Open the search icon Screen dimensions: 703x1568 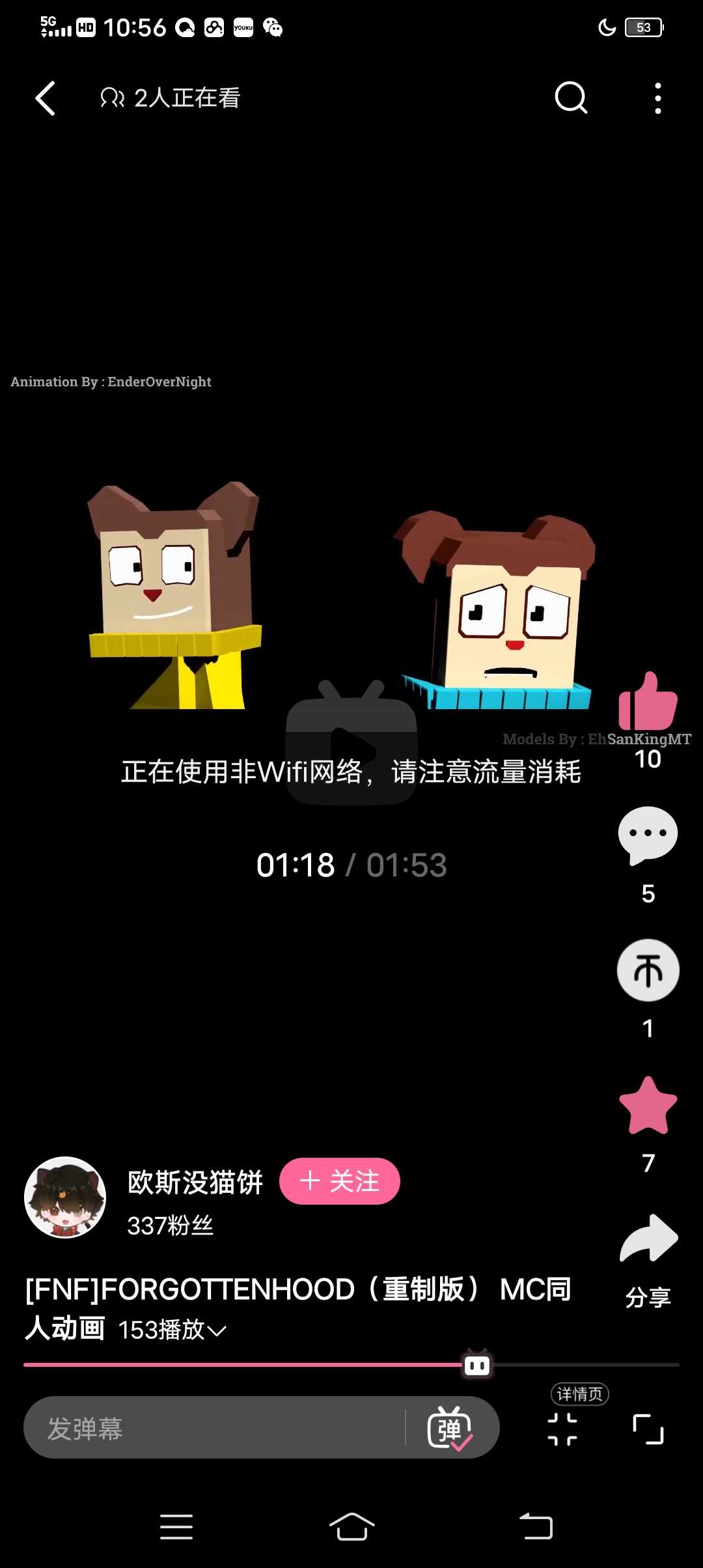[571, 98]
